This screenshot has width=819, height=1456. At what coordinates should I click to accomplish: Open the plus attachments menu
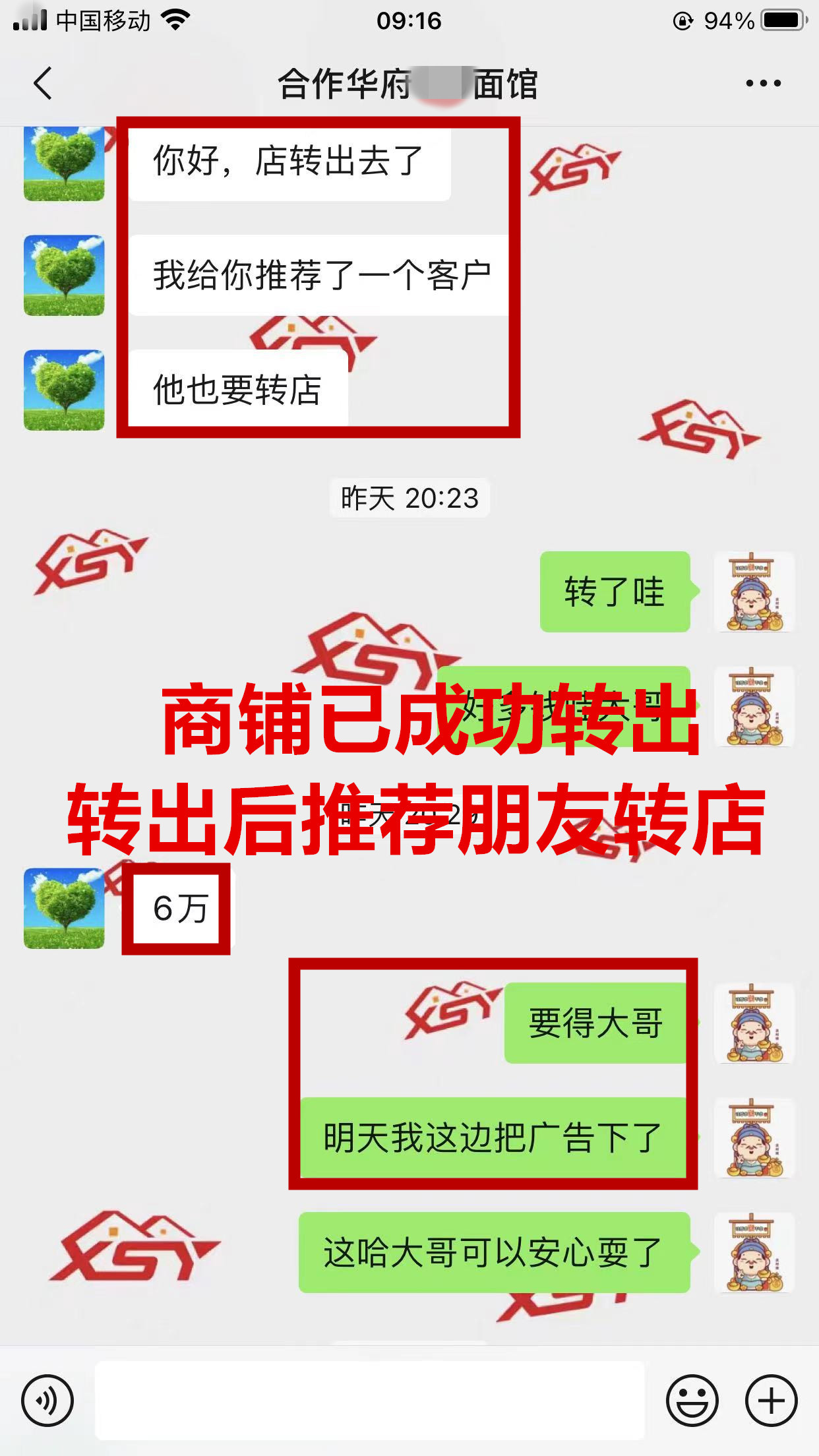point(771,1400)
